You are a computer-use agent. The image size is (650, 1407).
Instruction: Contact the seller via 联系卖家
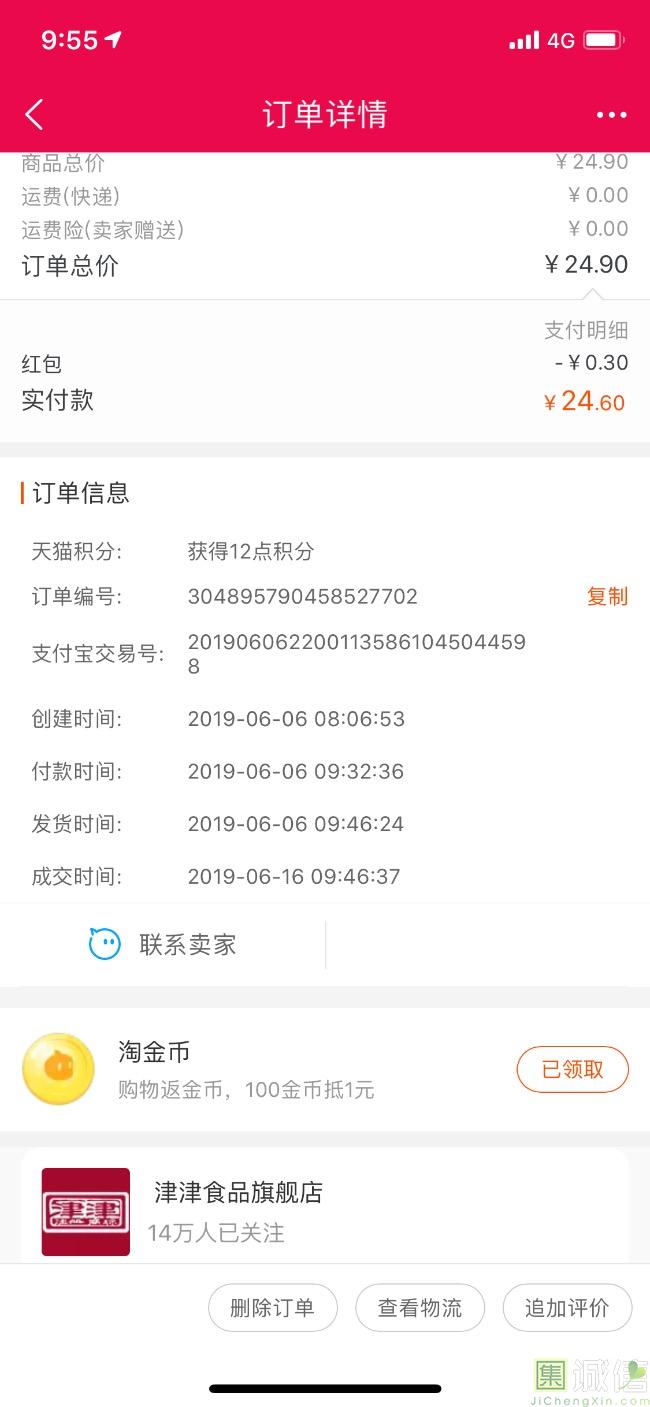[164, 945]
